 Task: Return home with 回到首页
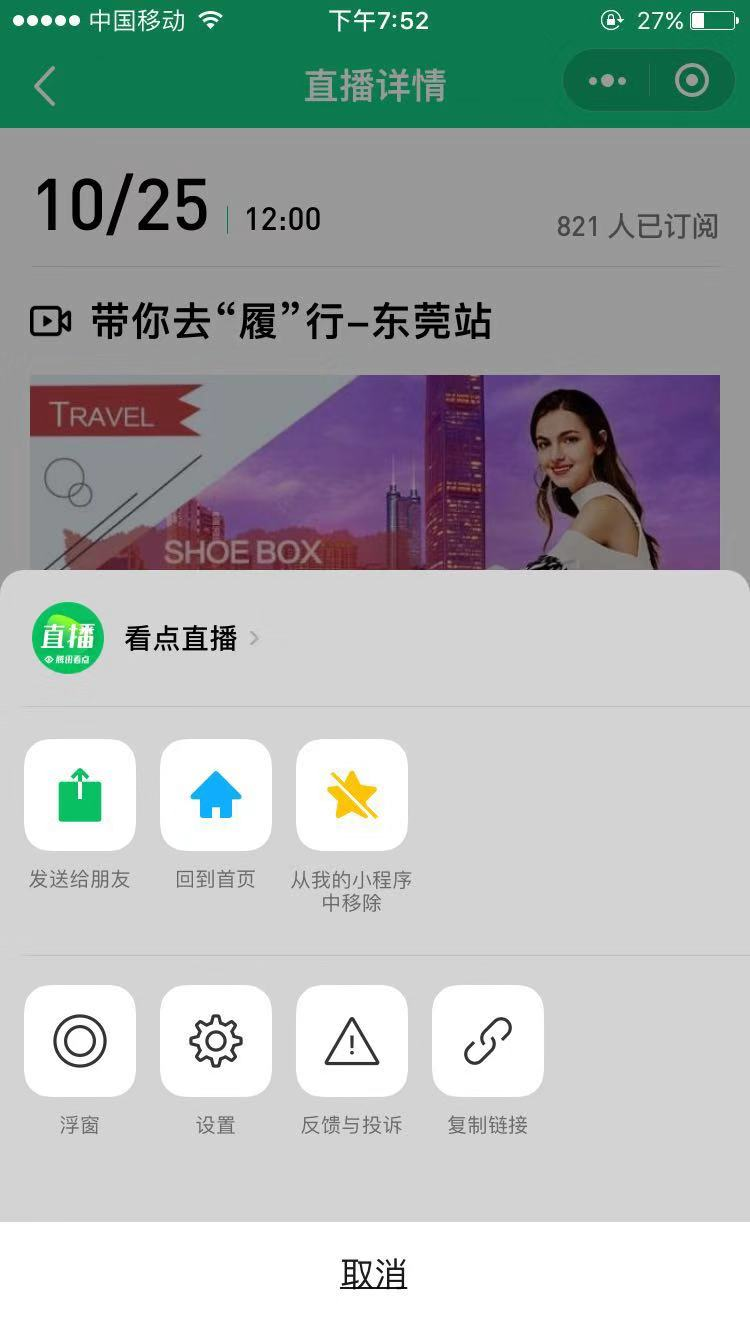click(216, 796)
